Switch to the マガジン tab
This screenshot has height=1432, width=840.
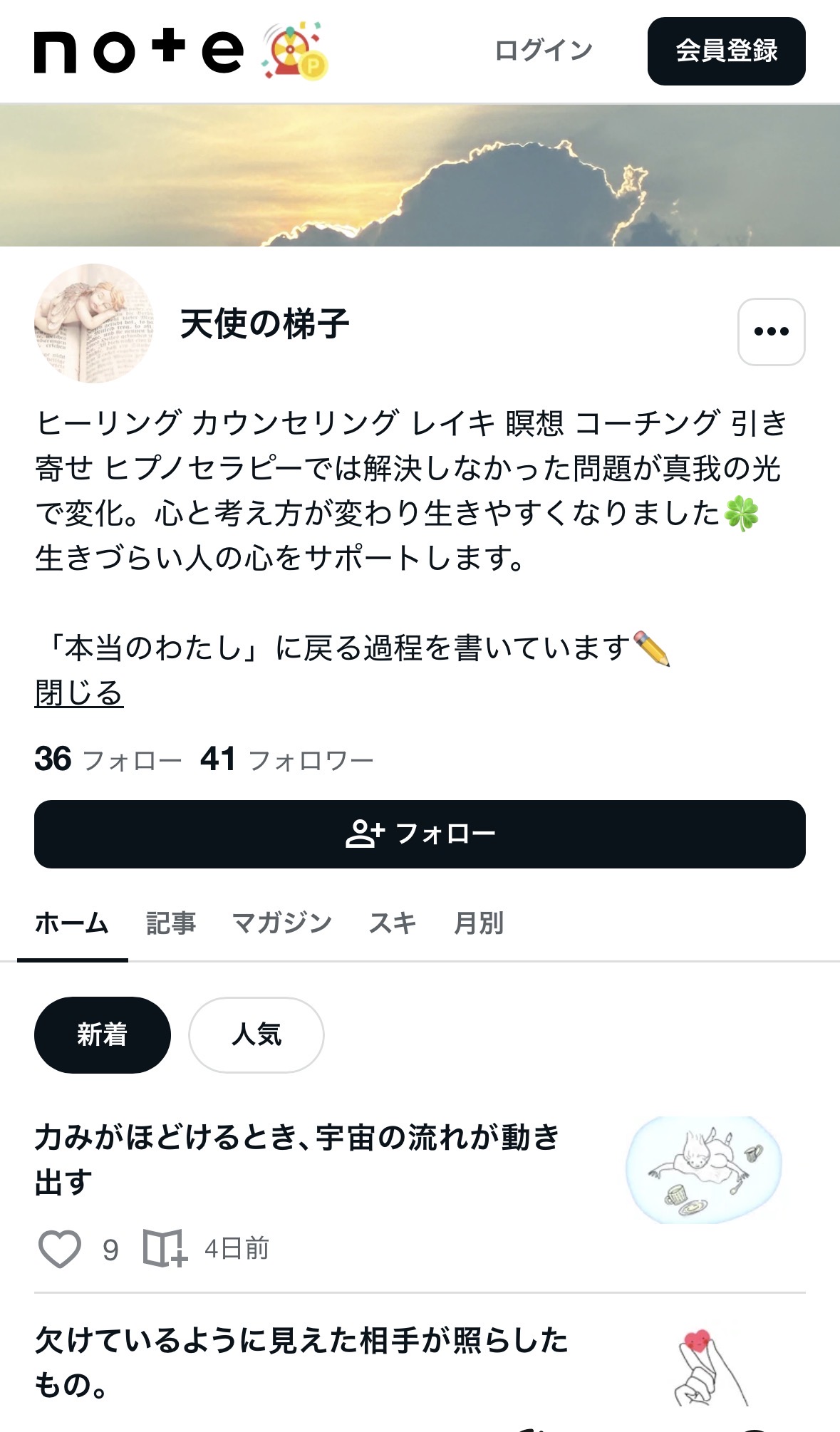click(x=282, y=923)
